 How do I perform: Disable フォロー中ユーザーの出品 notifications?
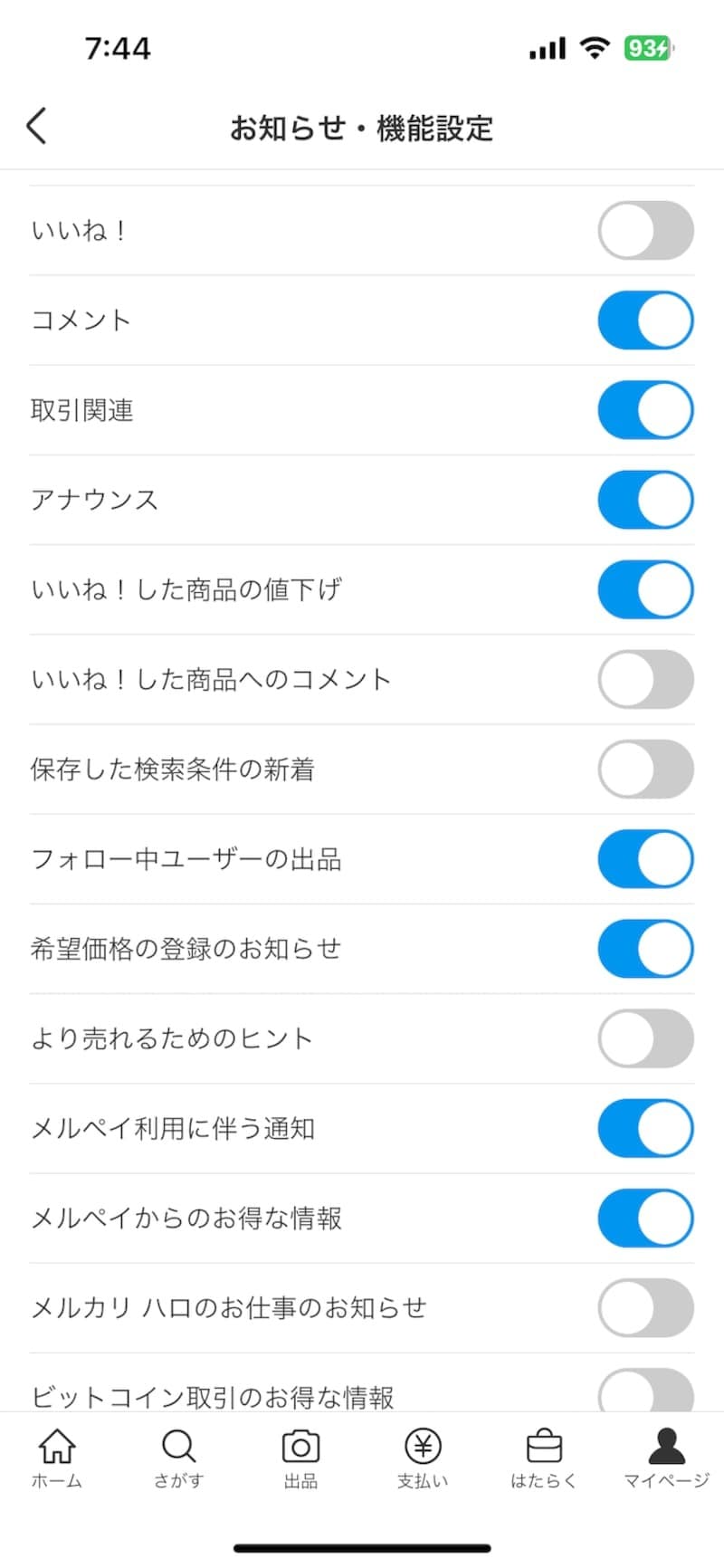[645, 859]
